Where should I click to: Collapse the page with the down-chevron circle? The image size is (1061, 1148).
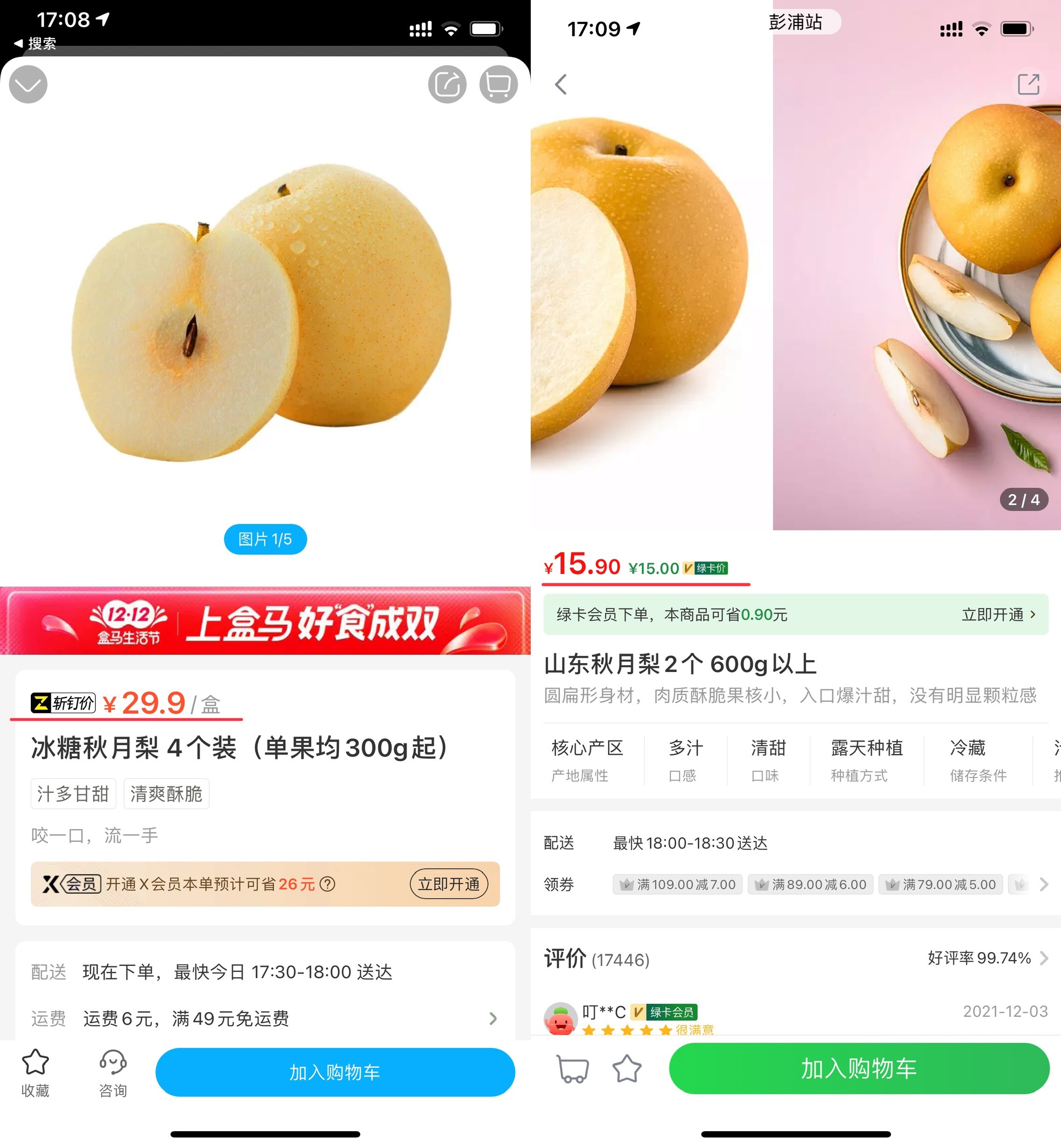(28, 85)
